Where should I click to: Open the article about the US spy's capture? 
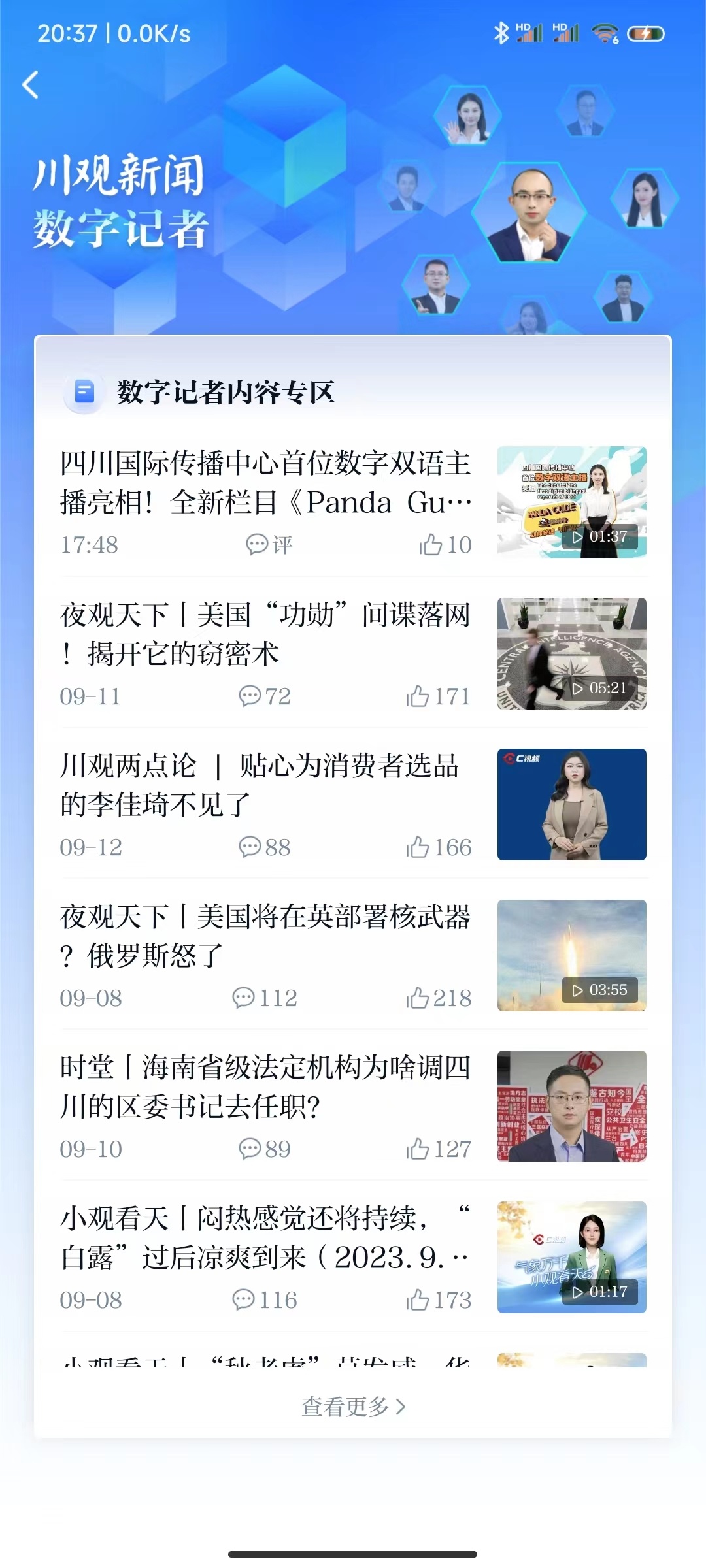265,634
